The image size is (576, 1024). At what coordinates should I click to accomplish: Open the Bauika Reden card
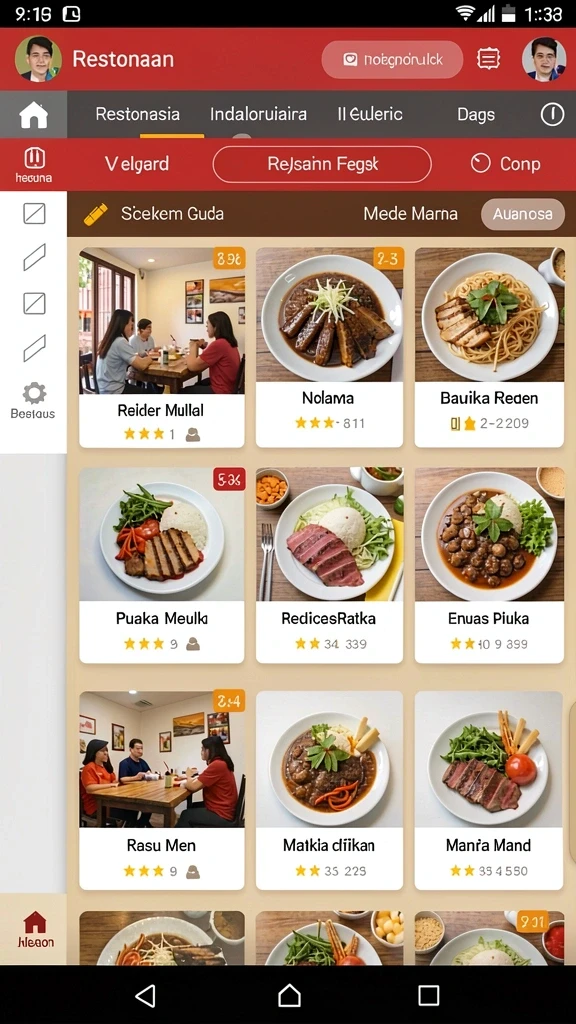click(x=489, y=347)
